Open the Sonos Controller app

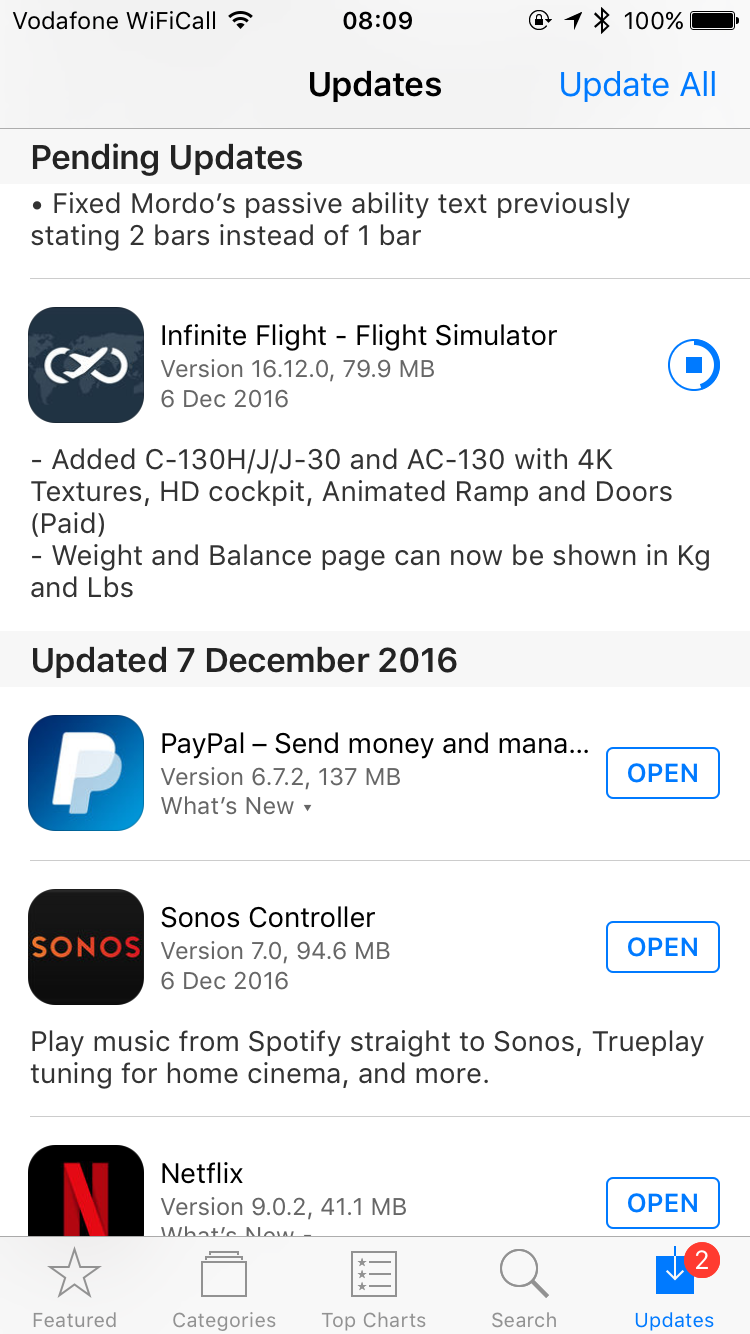tap(662, 947)
